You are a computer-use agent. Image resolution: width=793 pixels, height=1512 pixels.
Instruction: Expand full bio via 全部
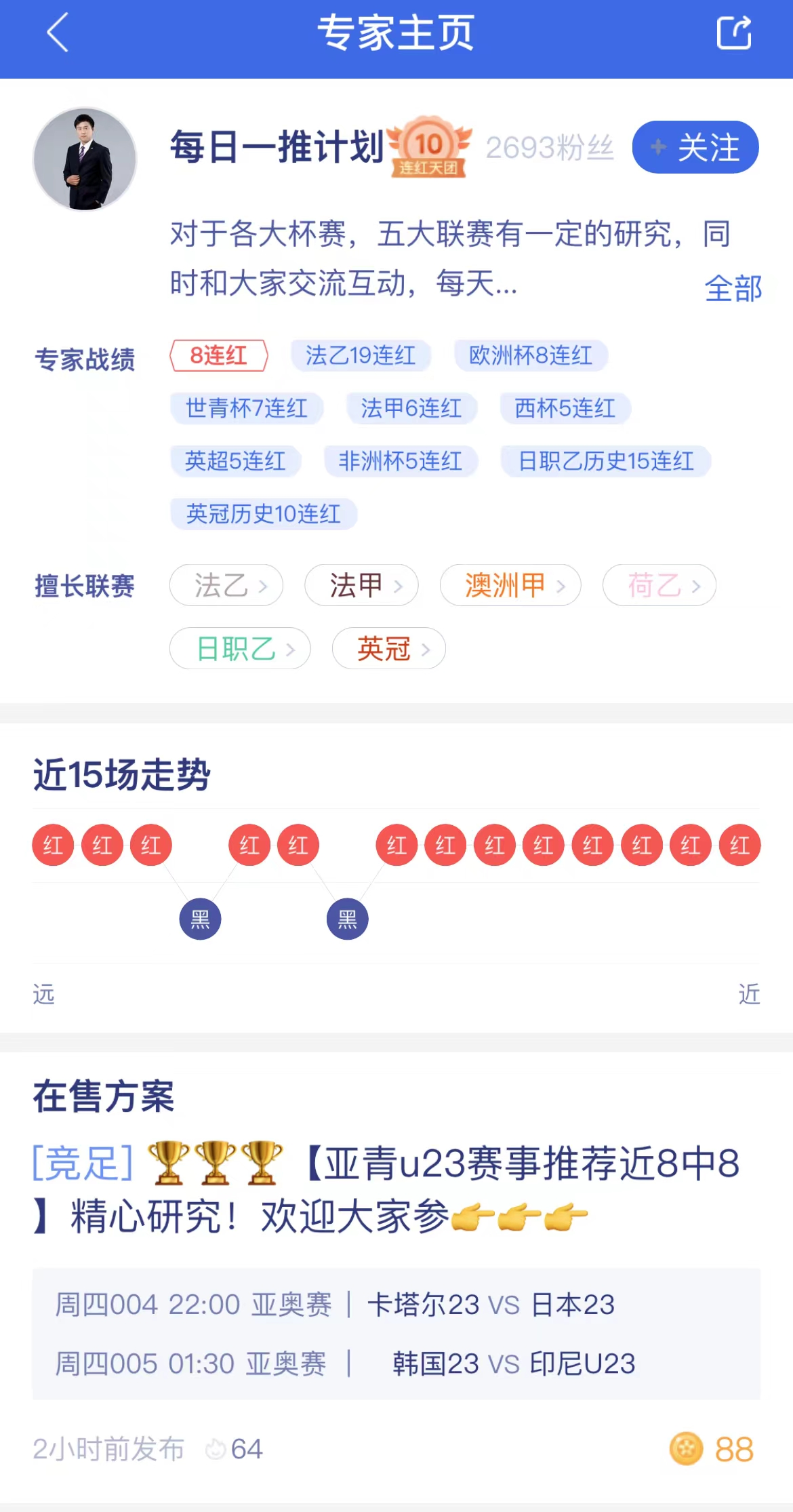pos(733,289)
